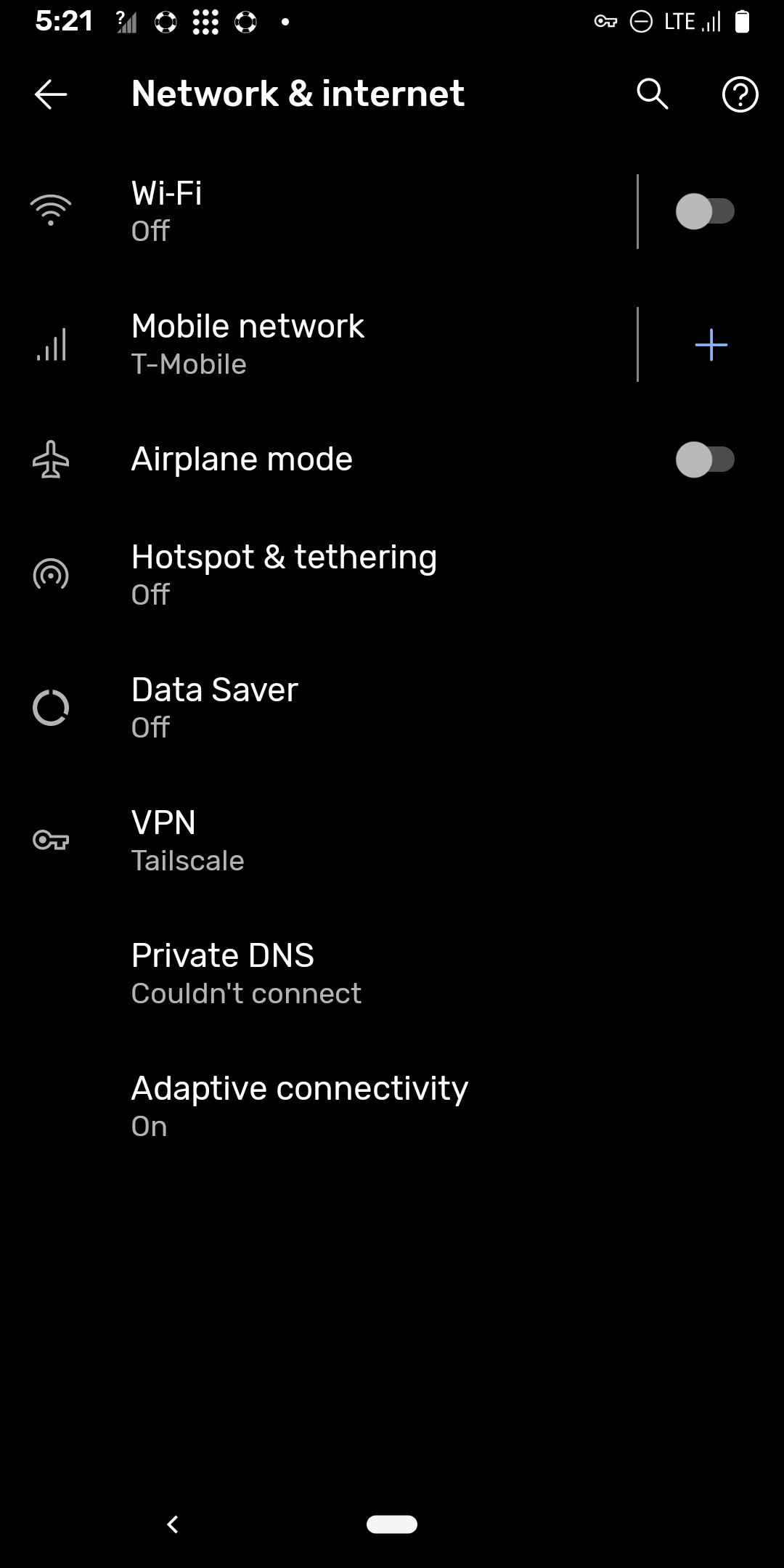This screenshot has height=1568, width=784.
Task: Tap the system back button
Action: coord(173,1524)
